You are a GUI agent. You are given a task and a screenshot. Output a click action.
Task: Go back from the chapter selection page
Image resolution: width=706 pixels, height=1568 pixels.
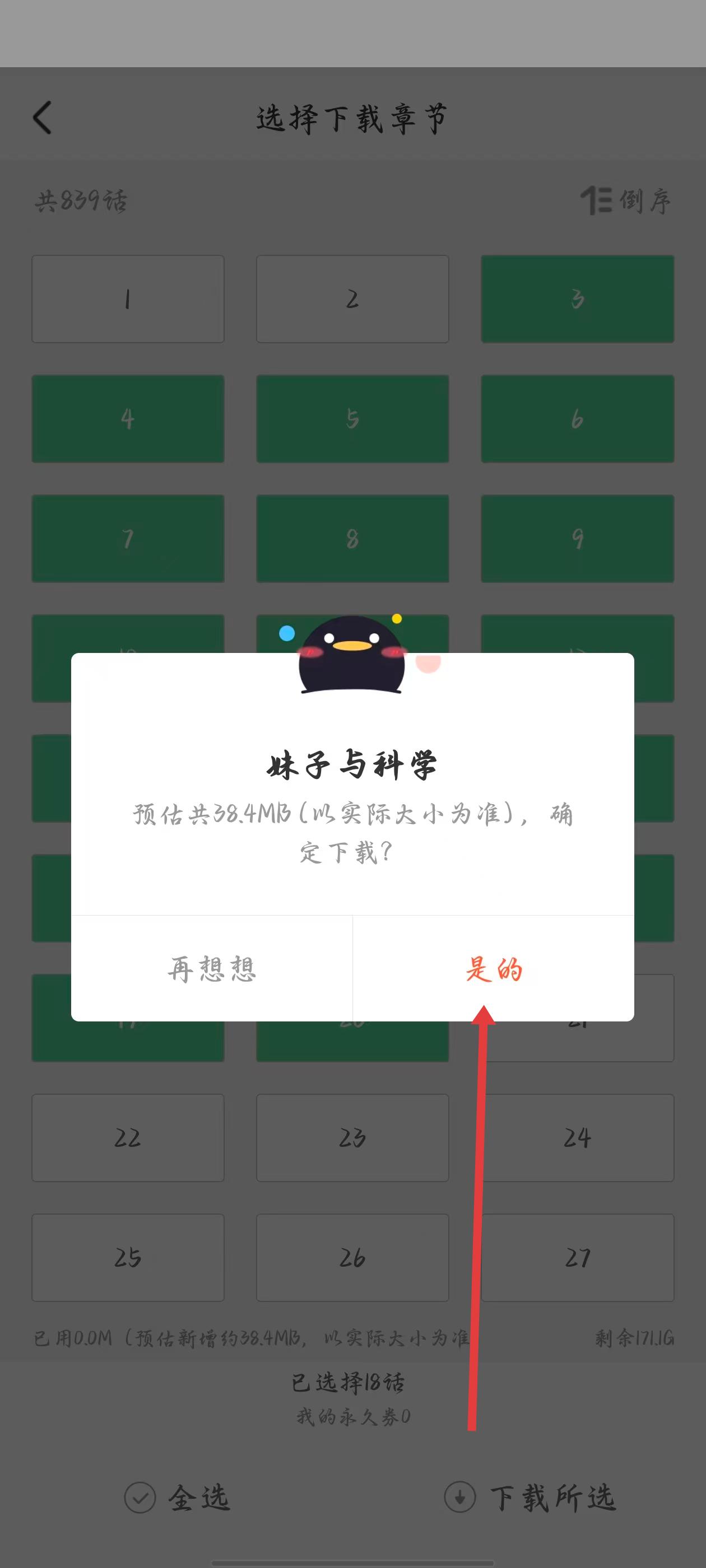(43, 118)
